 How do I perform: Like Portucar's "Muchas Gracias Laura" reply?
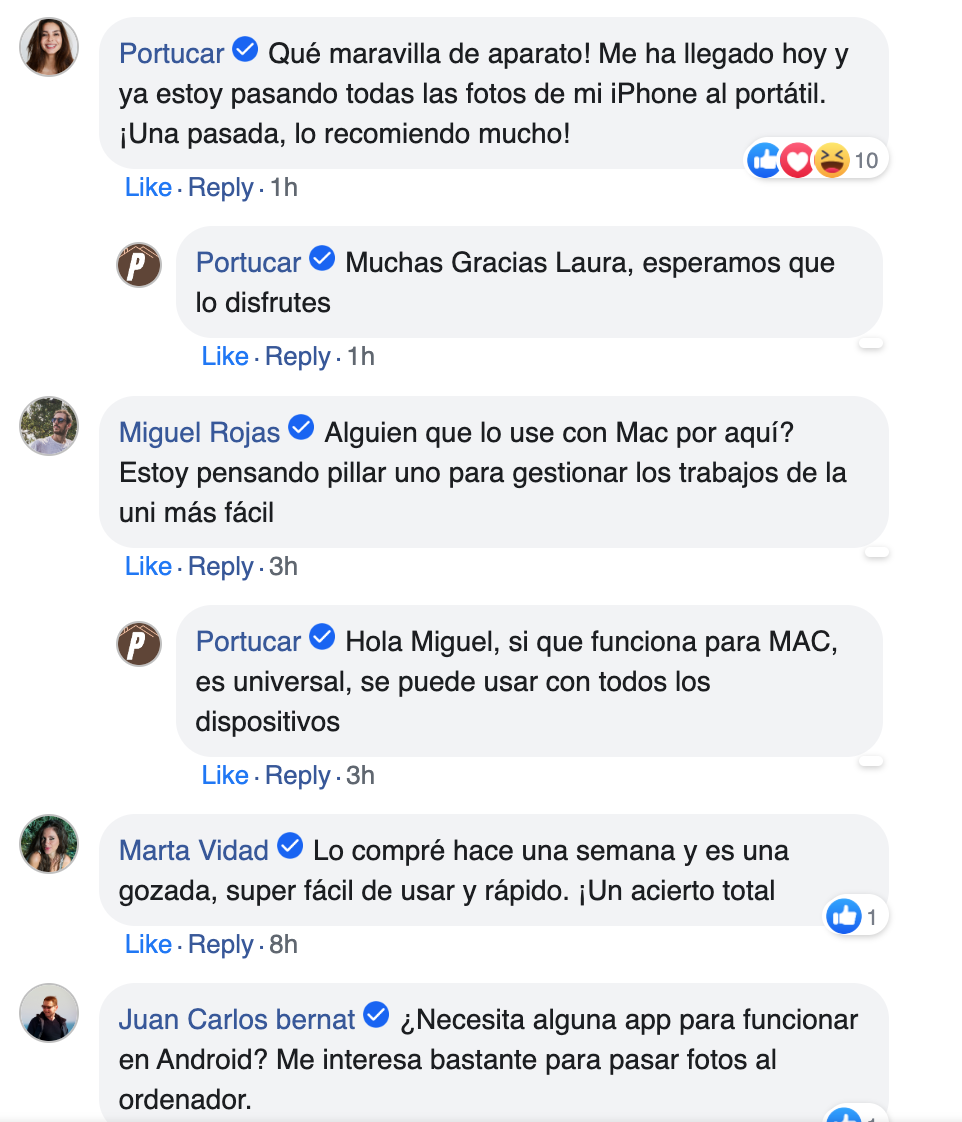click(225, 357)
